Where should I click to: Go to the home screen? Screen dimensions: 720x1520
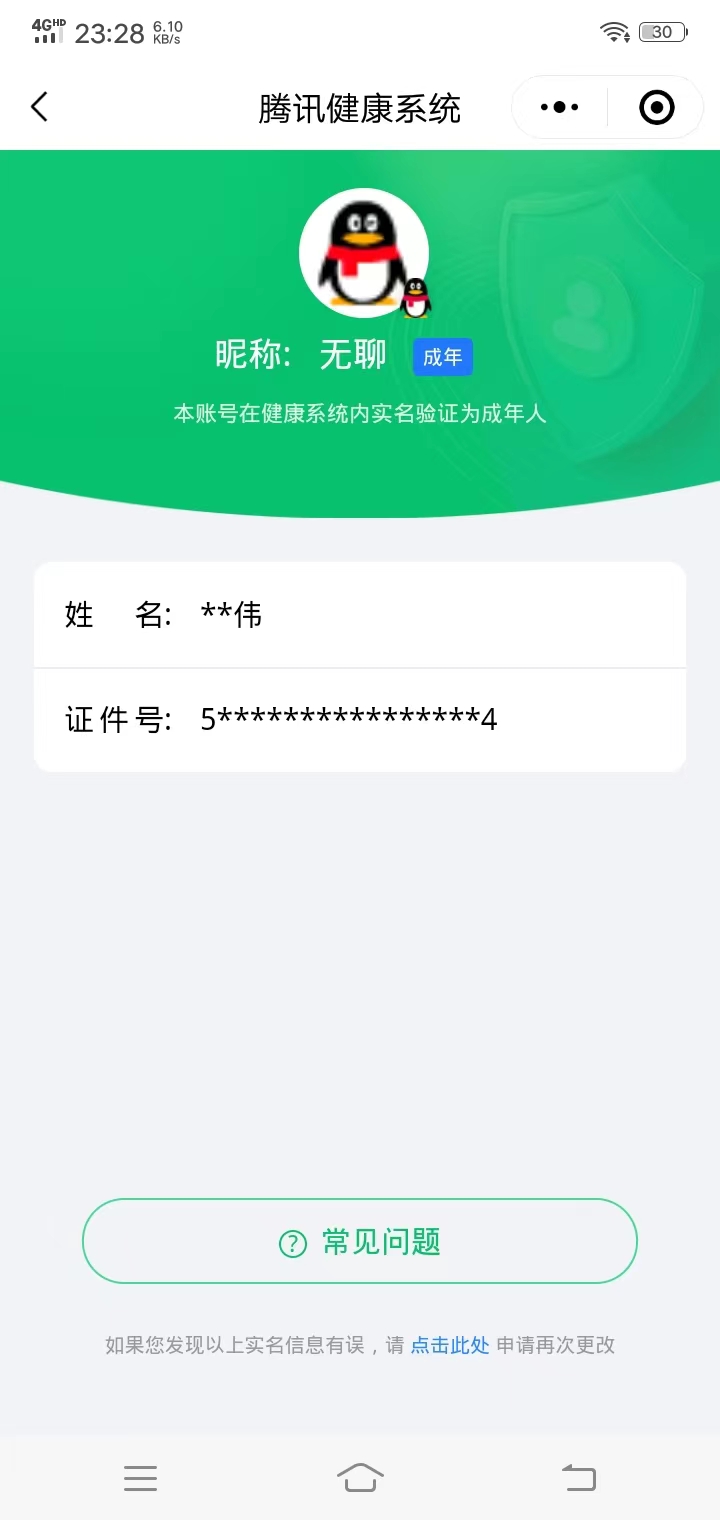click(360, 1477)
